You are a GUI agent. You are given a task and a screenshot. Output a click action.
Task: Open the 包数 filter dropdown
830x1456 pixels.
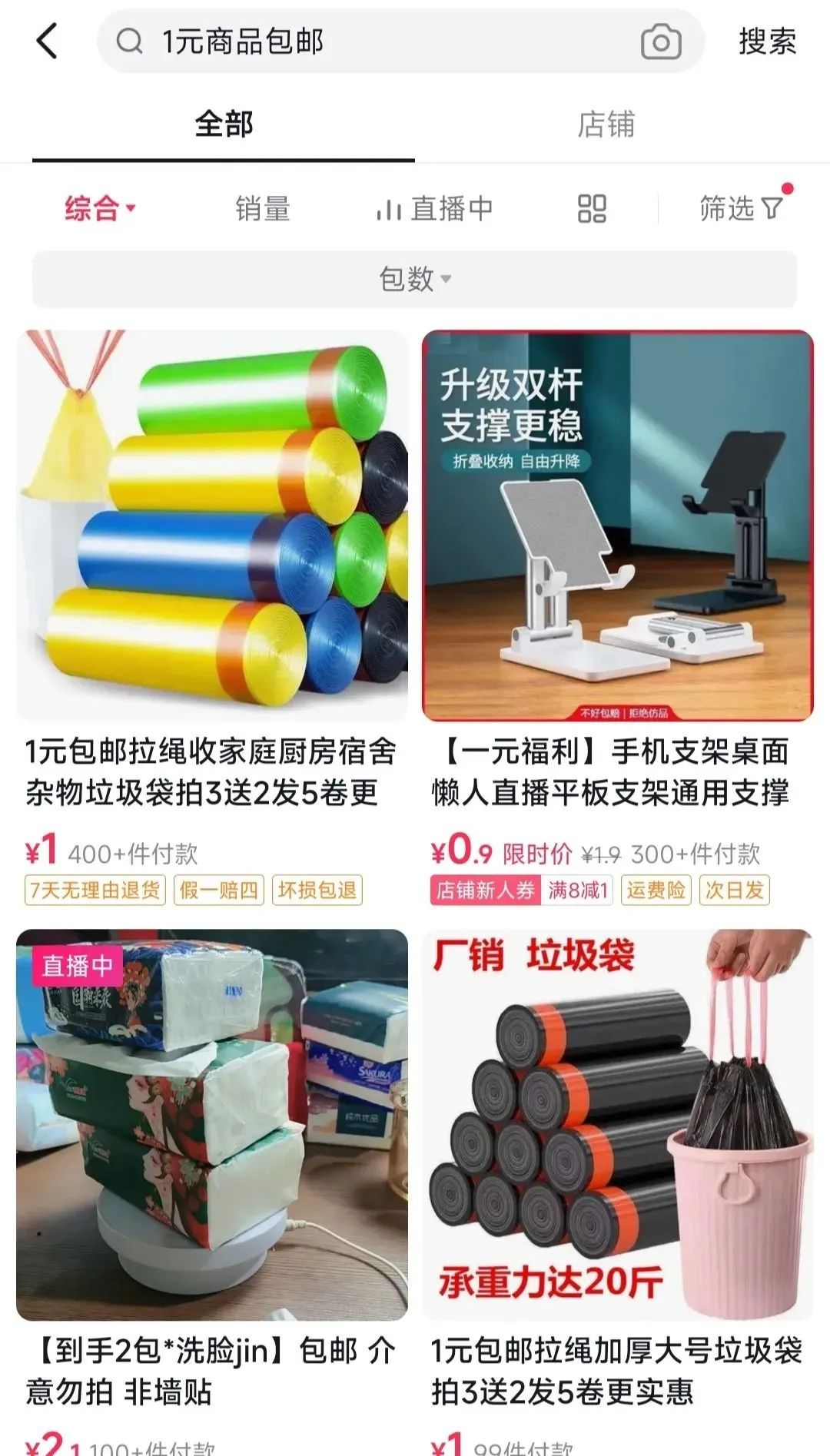pos(415,280)
